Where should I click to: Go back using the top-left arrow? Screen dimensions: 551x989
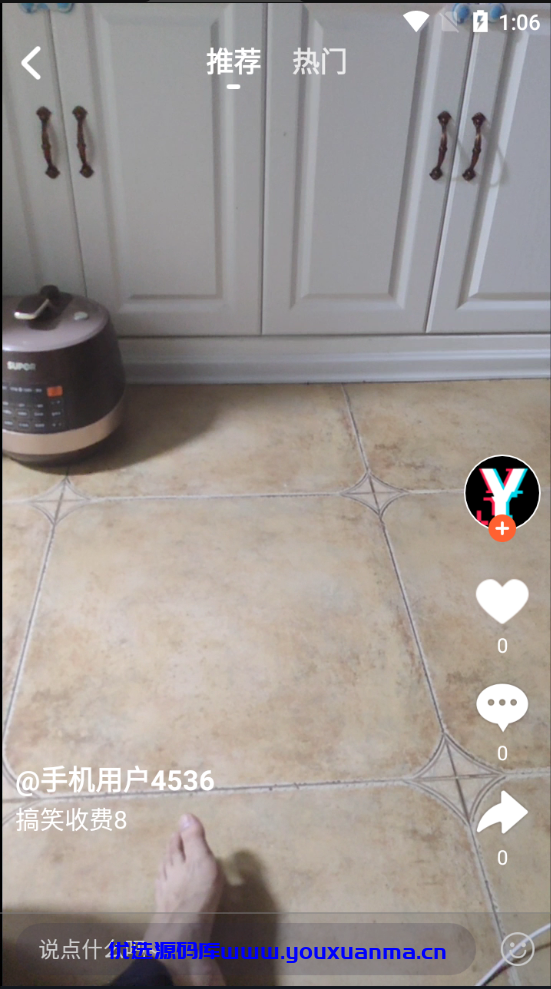31,62
